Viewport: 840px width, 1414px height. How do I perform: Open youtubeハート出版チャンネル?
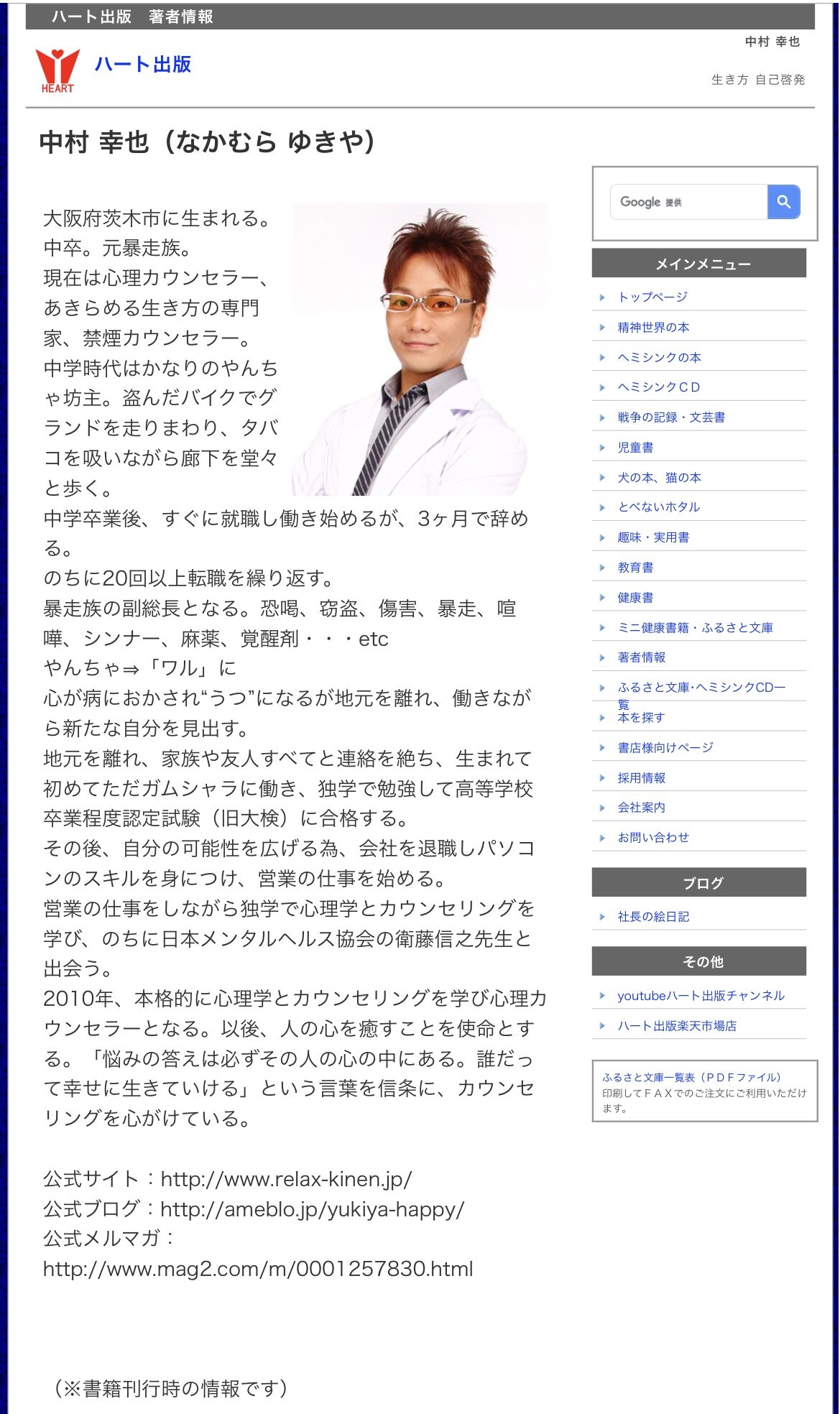pos(701,996)
